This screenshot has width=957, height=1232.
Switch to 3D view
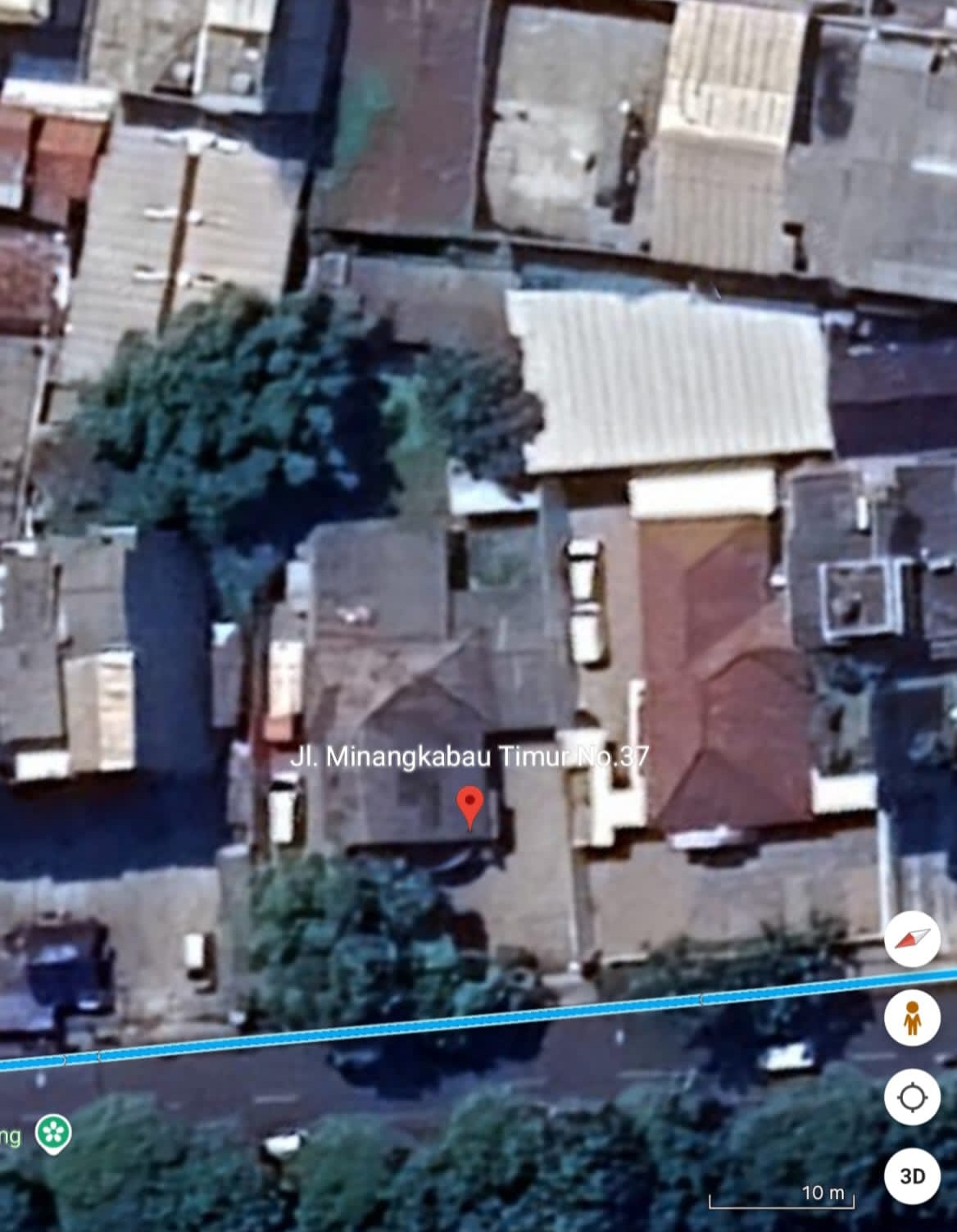912,1175
